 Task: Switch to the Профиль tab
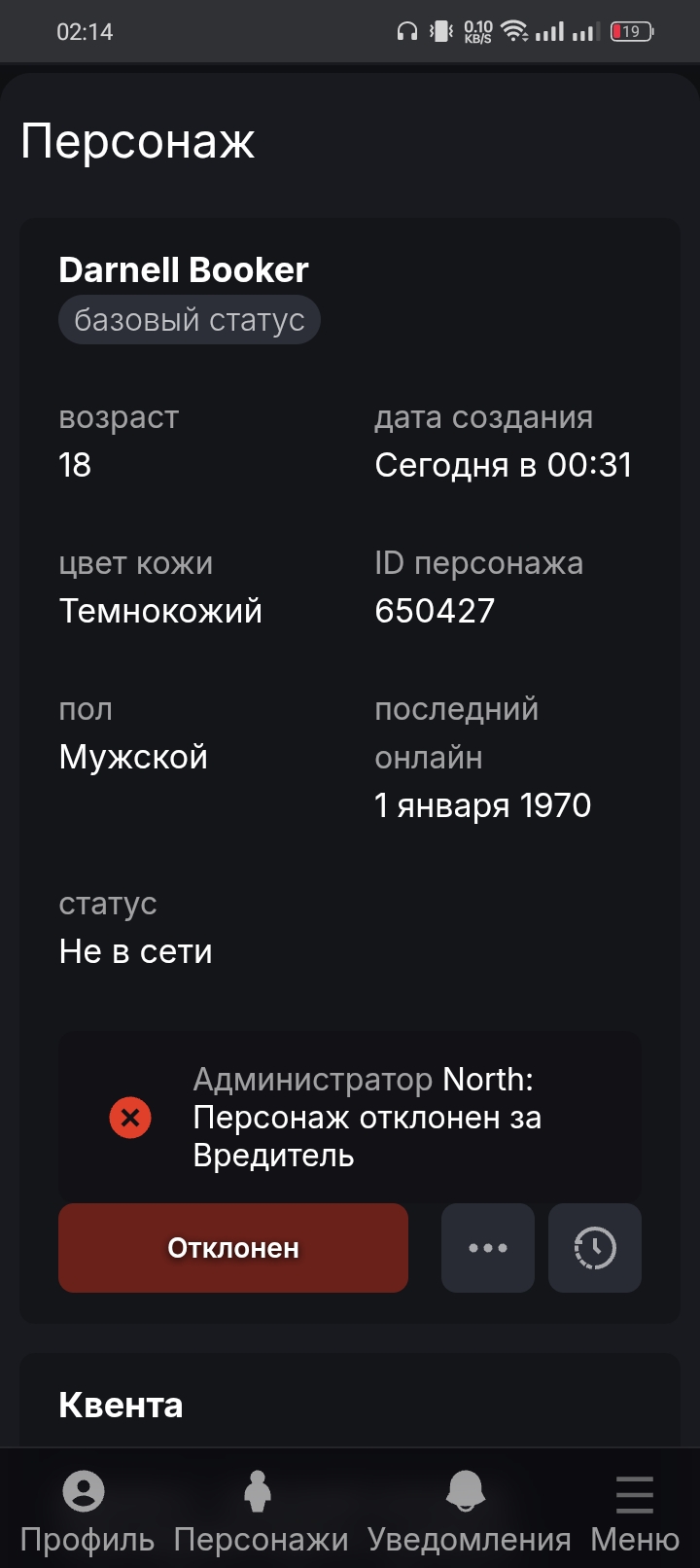click(87, 1511)
